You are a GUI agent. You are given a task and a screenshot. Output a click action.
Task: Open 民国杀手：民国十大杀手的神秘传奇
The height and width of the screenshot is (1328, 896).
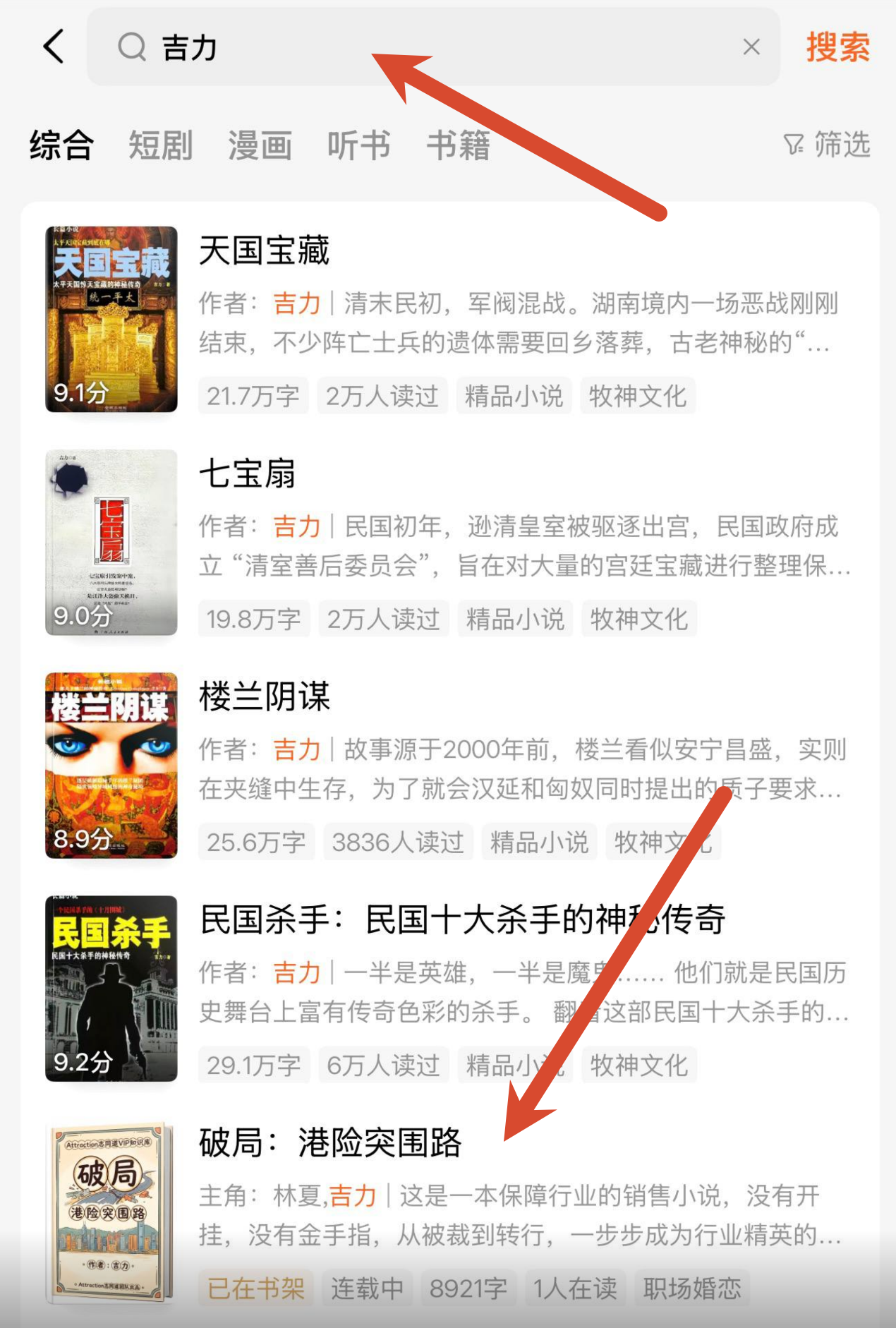point(462,919)
